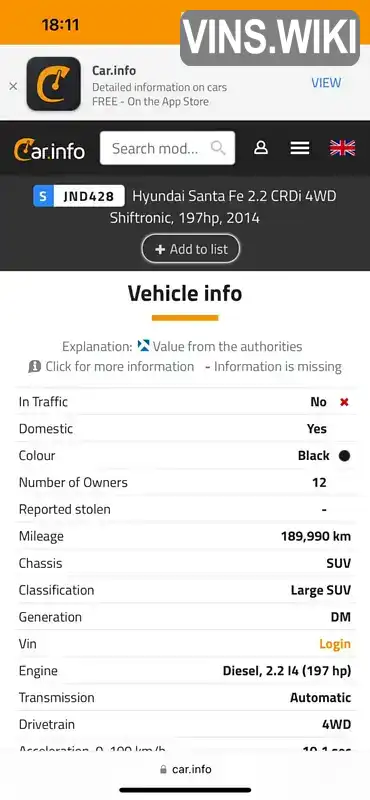Open the user account icon

(x=261, y=148)
